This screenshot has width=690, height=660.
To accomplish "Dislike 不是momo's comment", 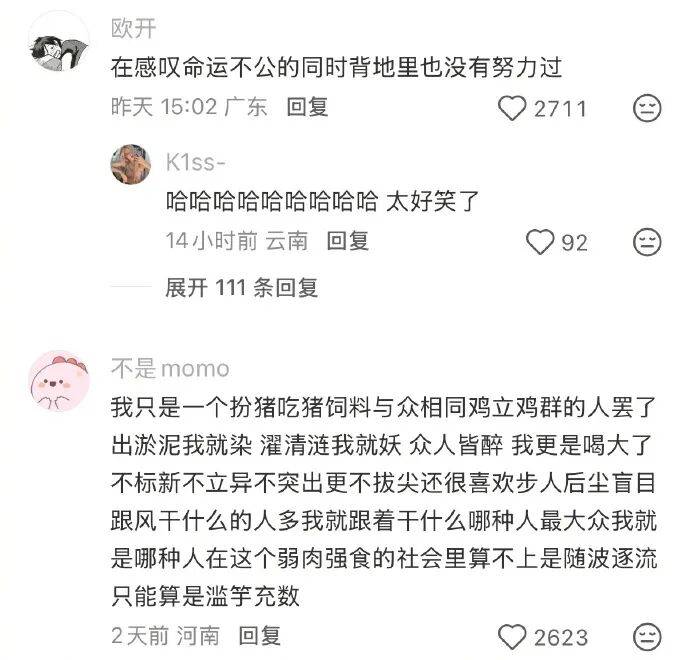I will click(x=647, y=637).
